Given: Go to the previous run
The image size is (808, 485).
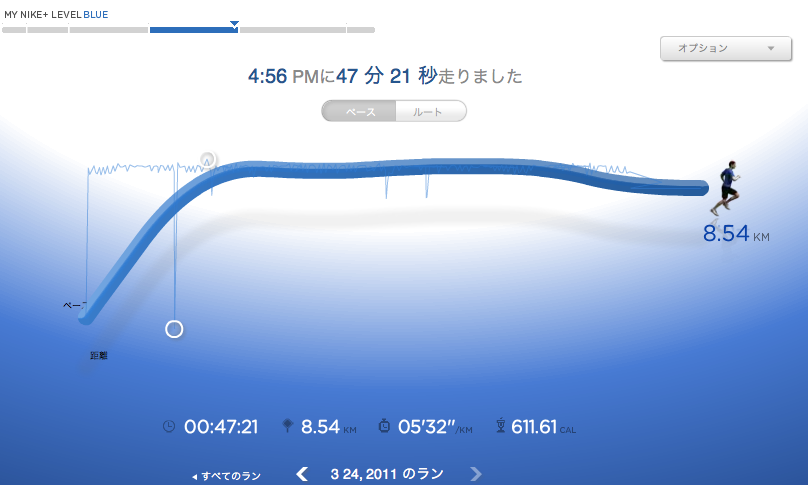Looking at the screenshot, I should [x=302, y=474].
